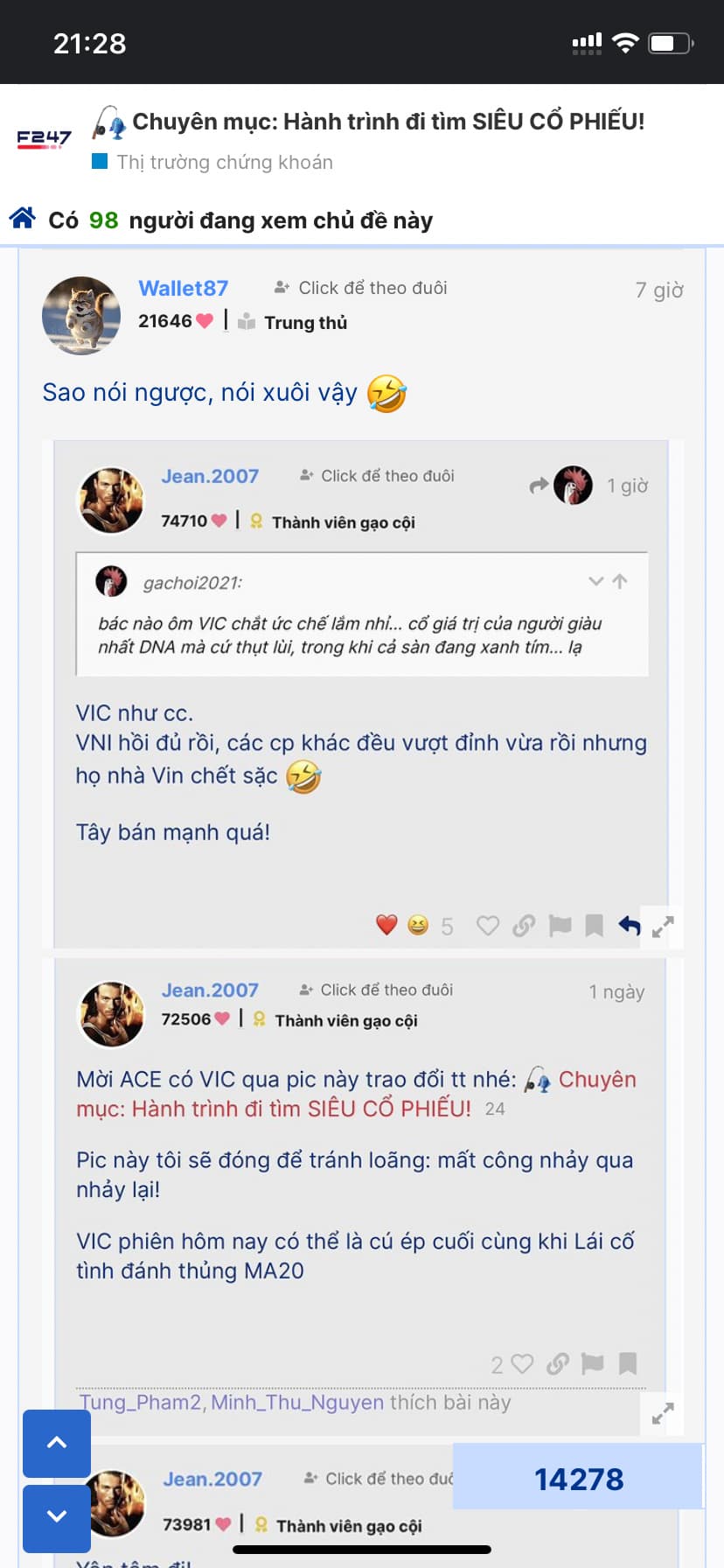Jump to gachoi2021's original post via up arrow
724x1568 pixels.
click(x=620, y=581)
